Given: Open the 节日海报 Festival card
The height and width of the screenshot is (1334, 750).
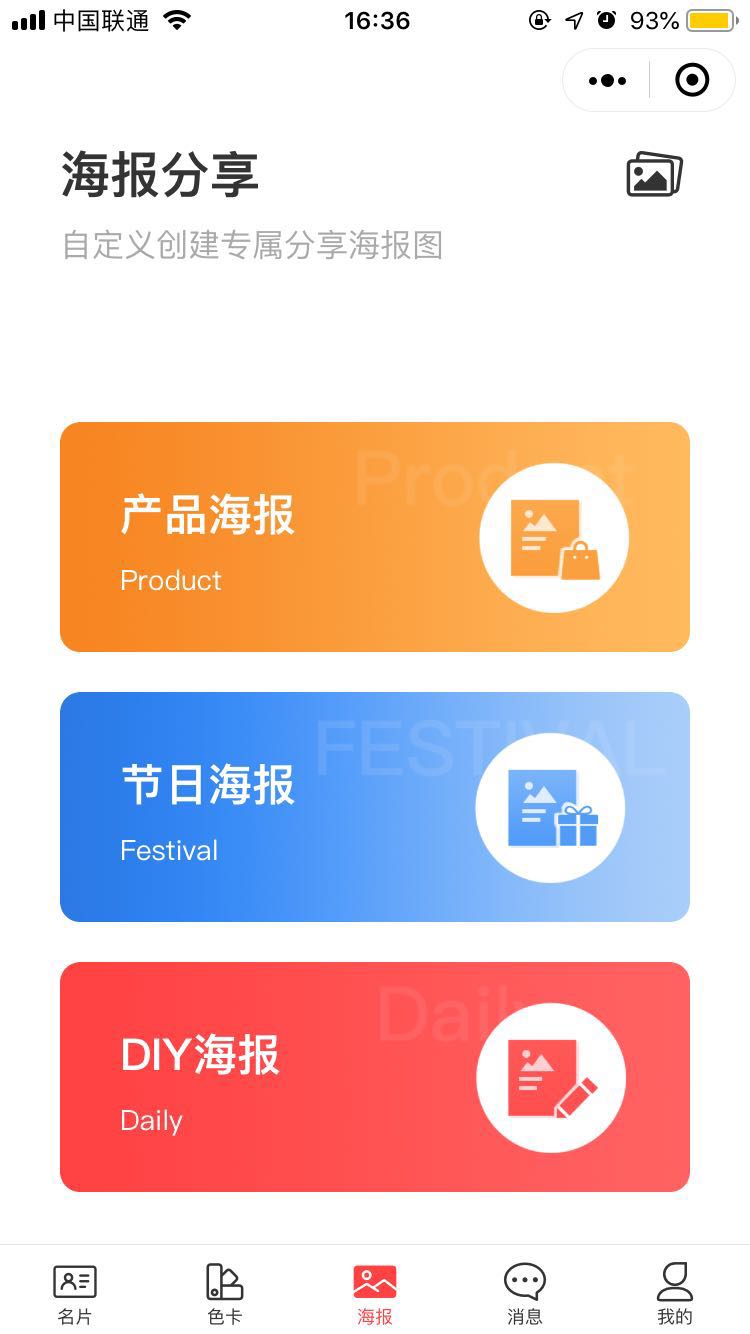Looking at the screenshot, I should click(375, 807).
